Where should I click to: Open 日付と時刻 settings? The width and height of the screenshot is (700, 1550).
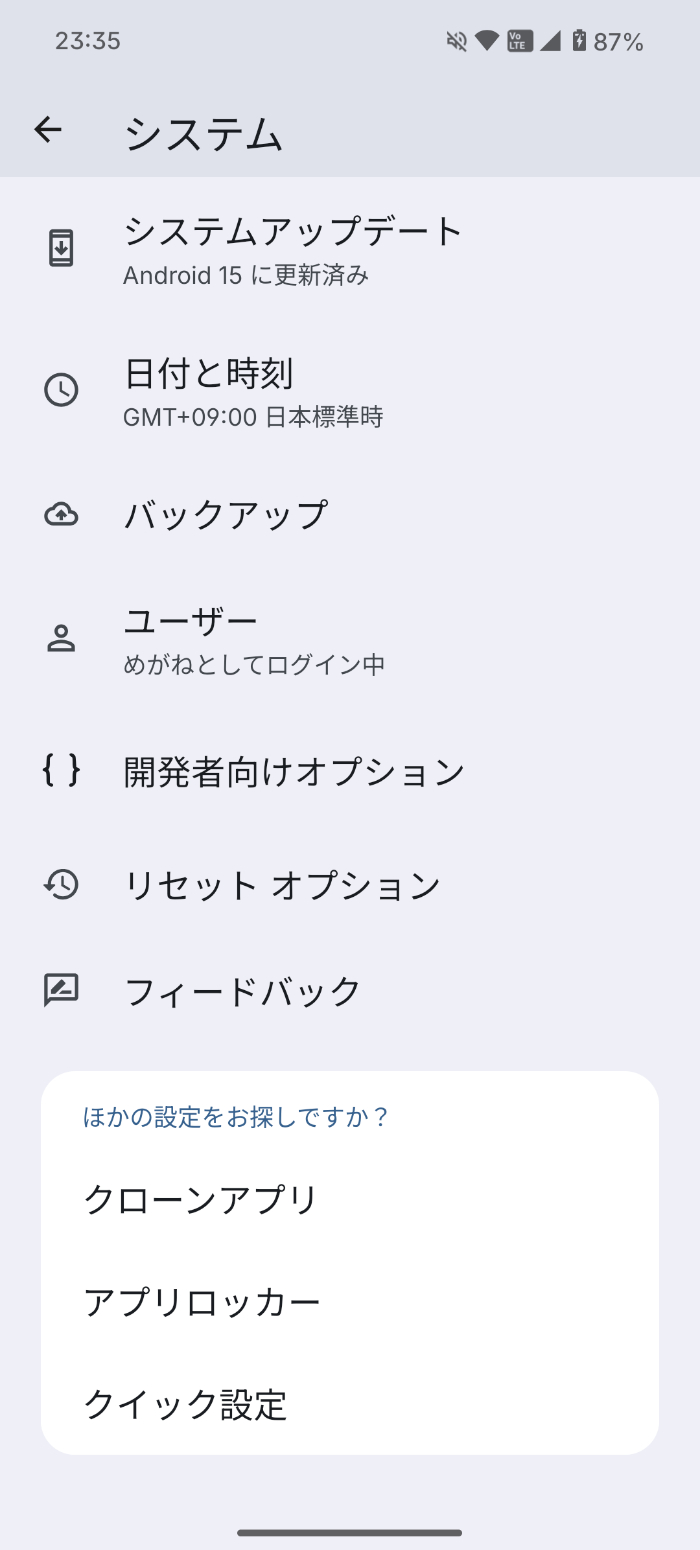tap(350, 390)
